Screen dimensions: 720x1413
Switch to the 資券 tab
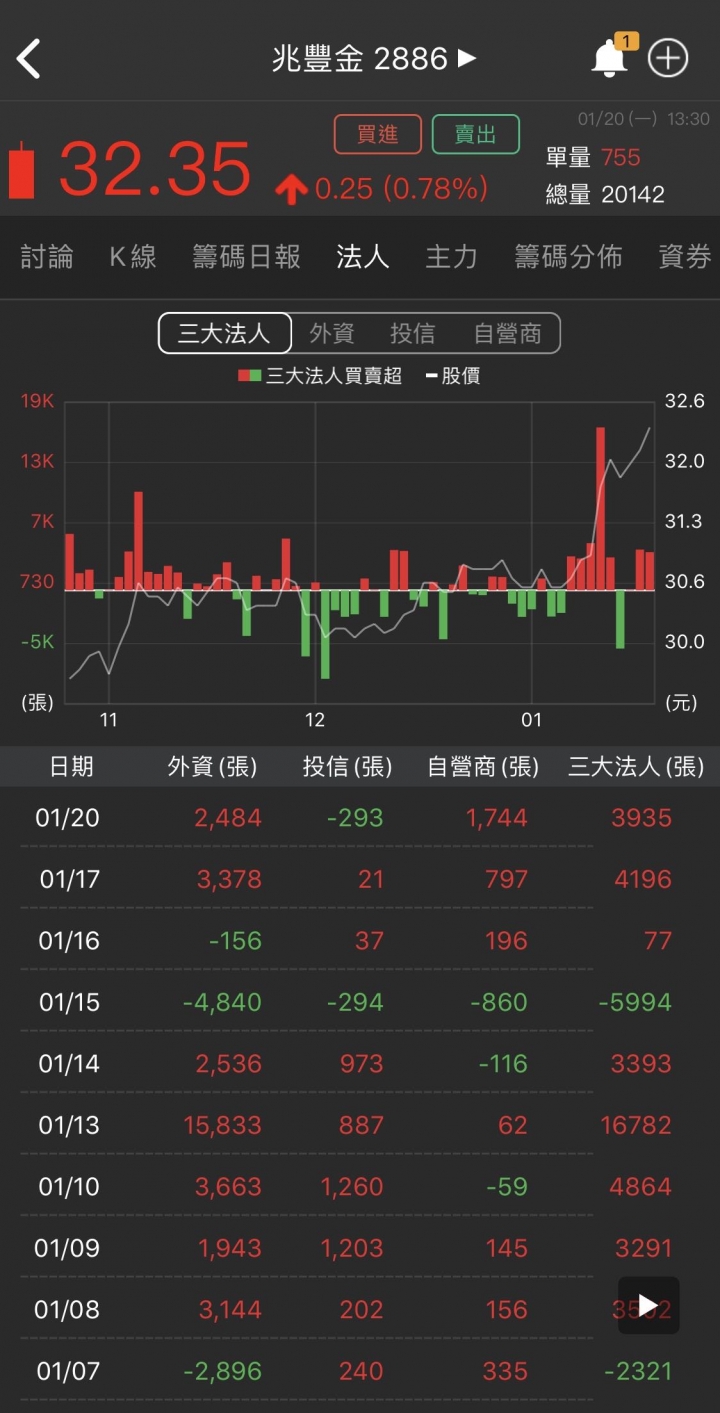(x=685, y=257)
